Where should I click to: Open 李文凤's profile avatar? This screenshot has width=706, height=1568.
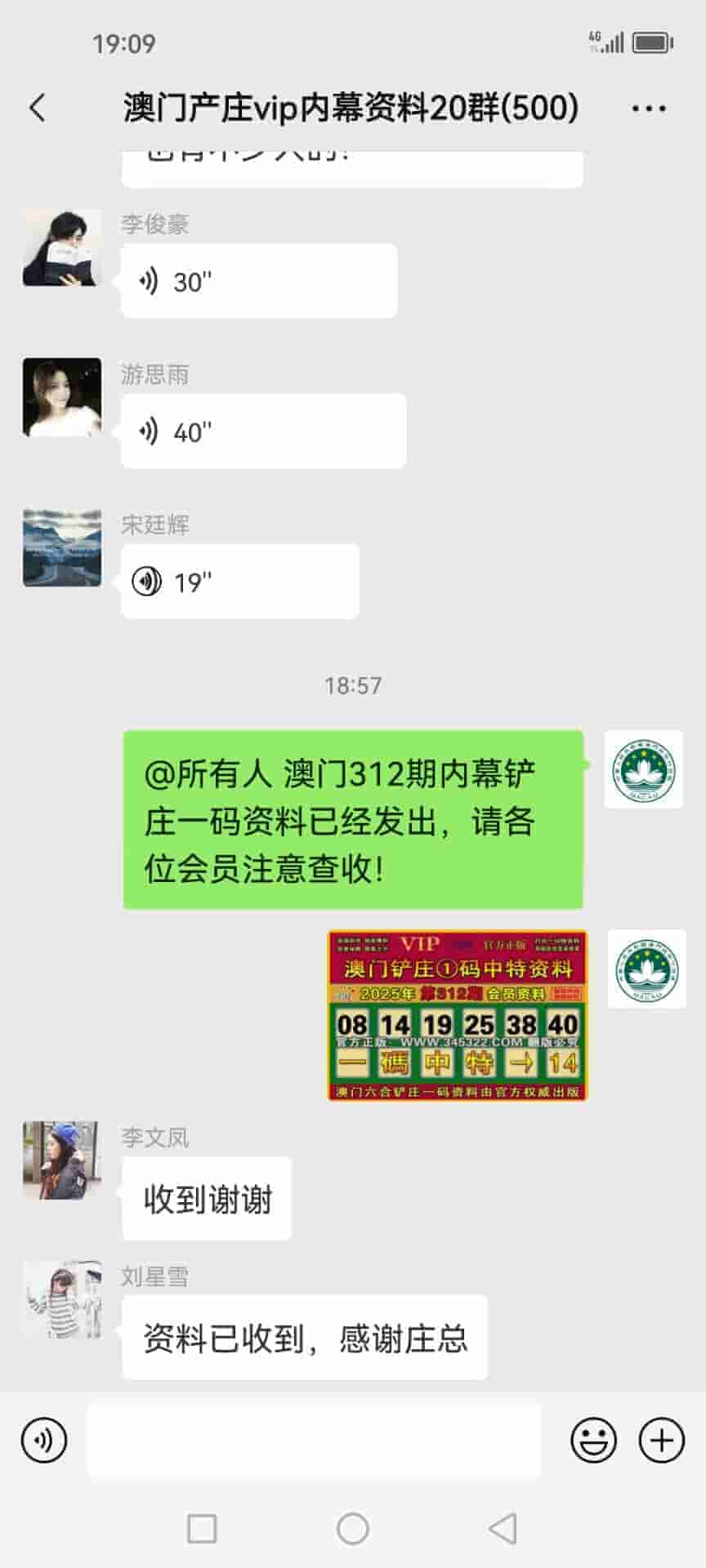click(62, 1160)
